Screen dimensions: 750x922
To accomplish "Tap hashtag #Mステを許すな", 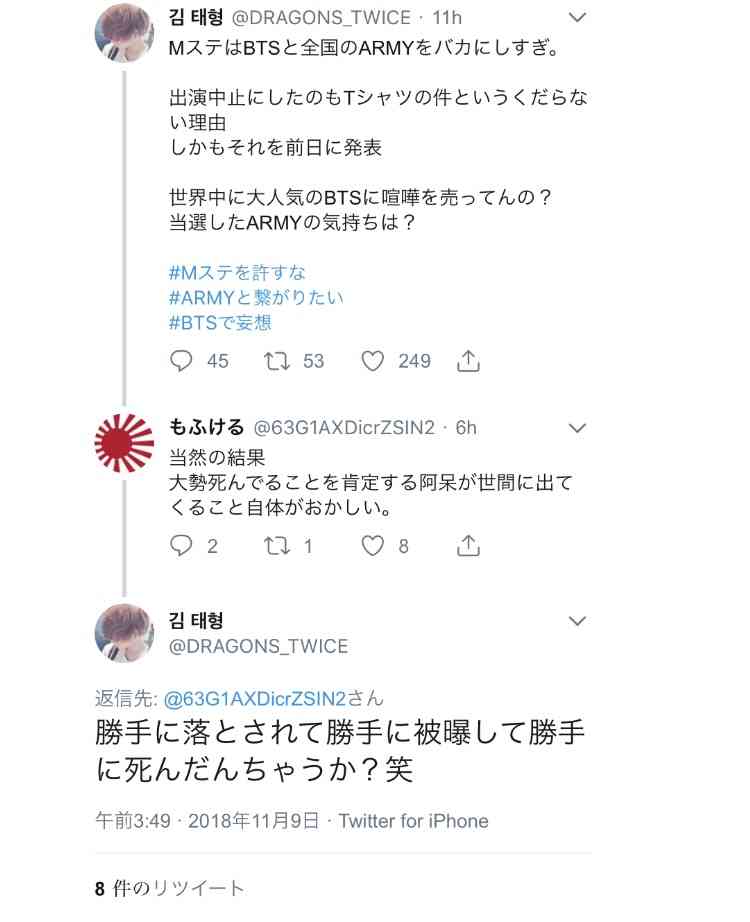I will point(237,272).
